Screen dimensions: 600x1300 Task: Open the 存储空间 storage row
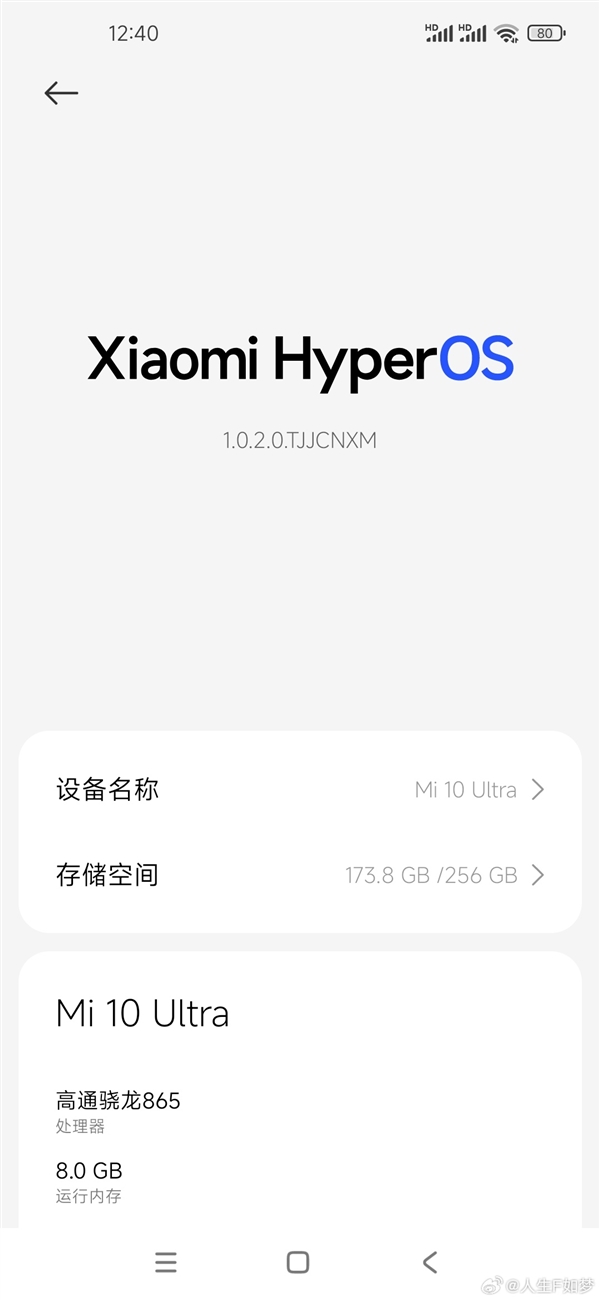coord(300,875)
